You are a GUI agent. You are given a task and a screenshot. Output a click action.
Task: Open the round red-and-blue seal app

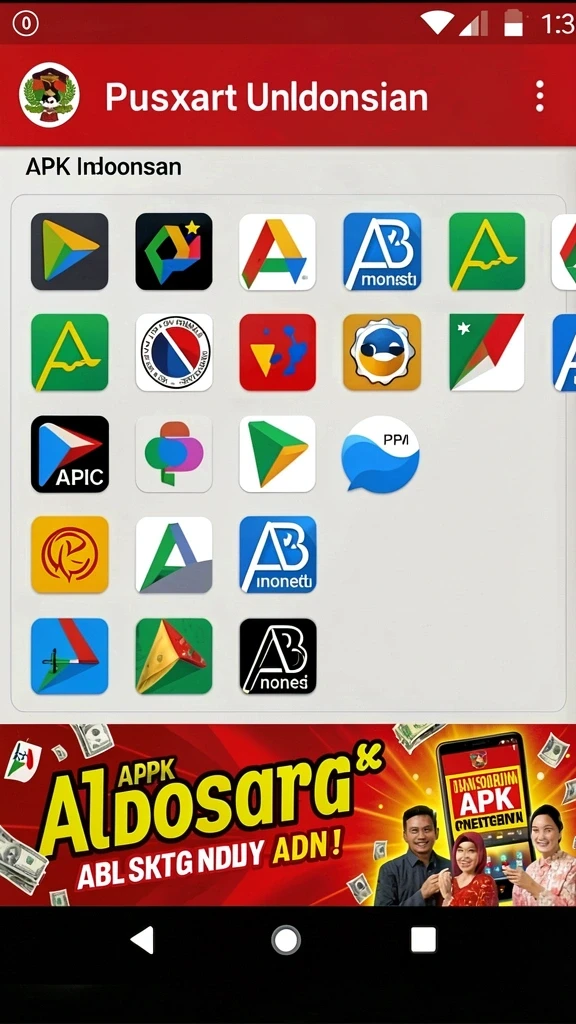pyautogui.click(x=174, y=353)
